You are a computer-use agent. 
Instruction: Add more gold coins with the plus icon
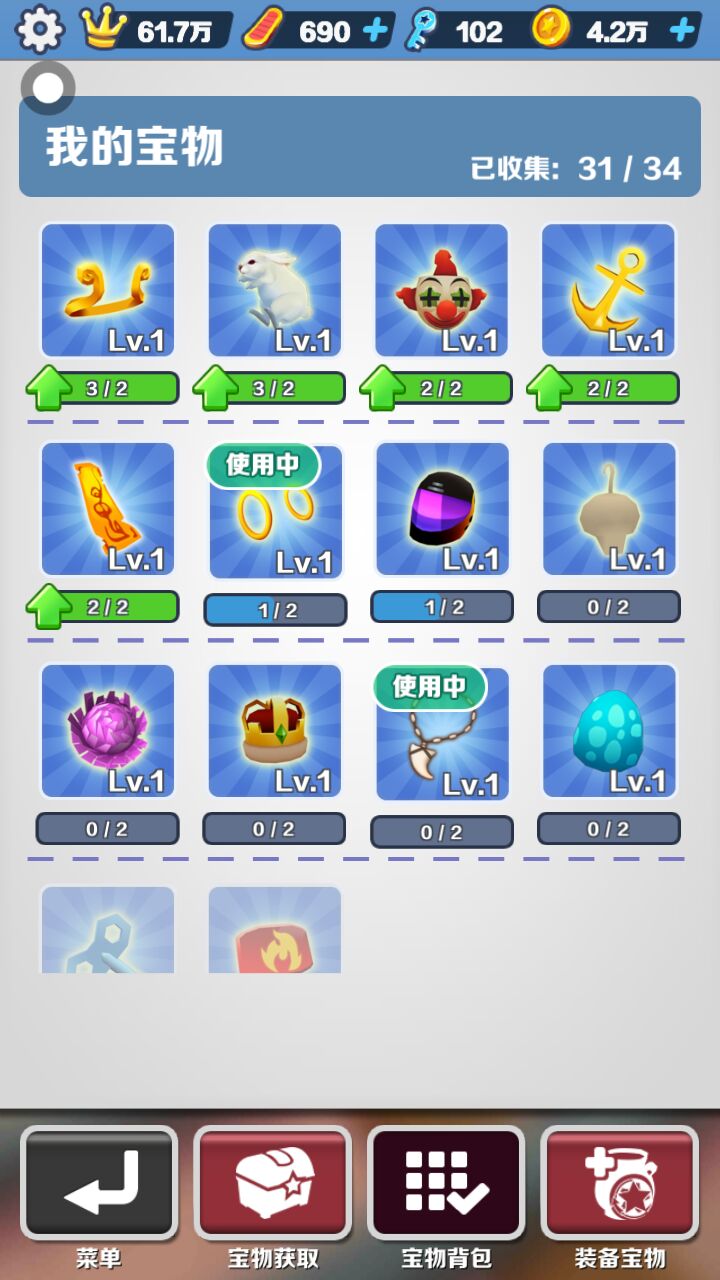(x=682, y=31)
